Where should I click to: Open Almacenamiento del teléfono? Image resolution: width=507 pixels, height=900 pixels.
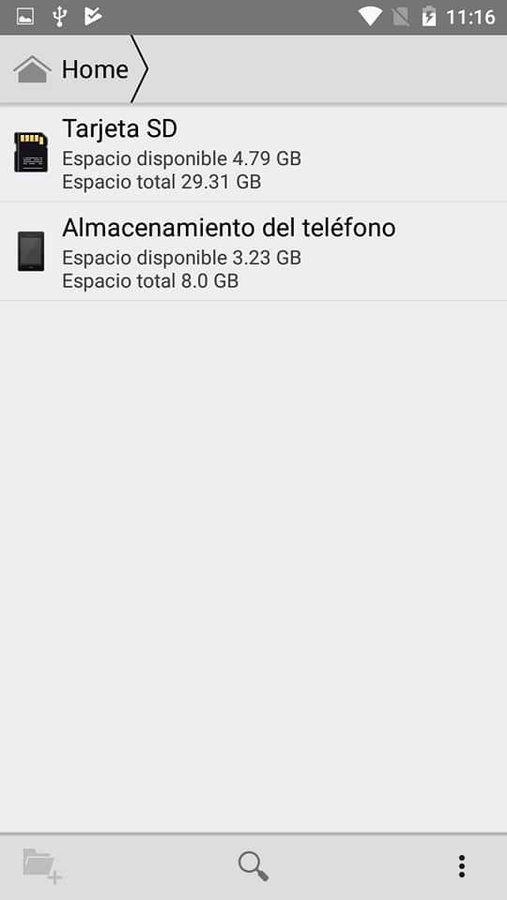coord(253,251)
